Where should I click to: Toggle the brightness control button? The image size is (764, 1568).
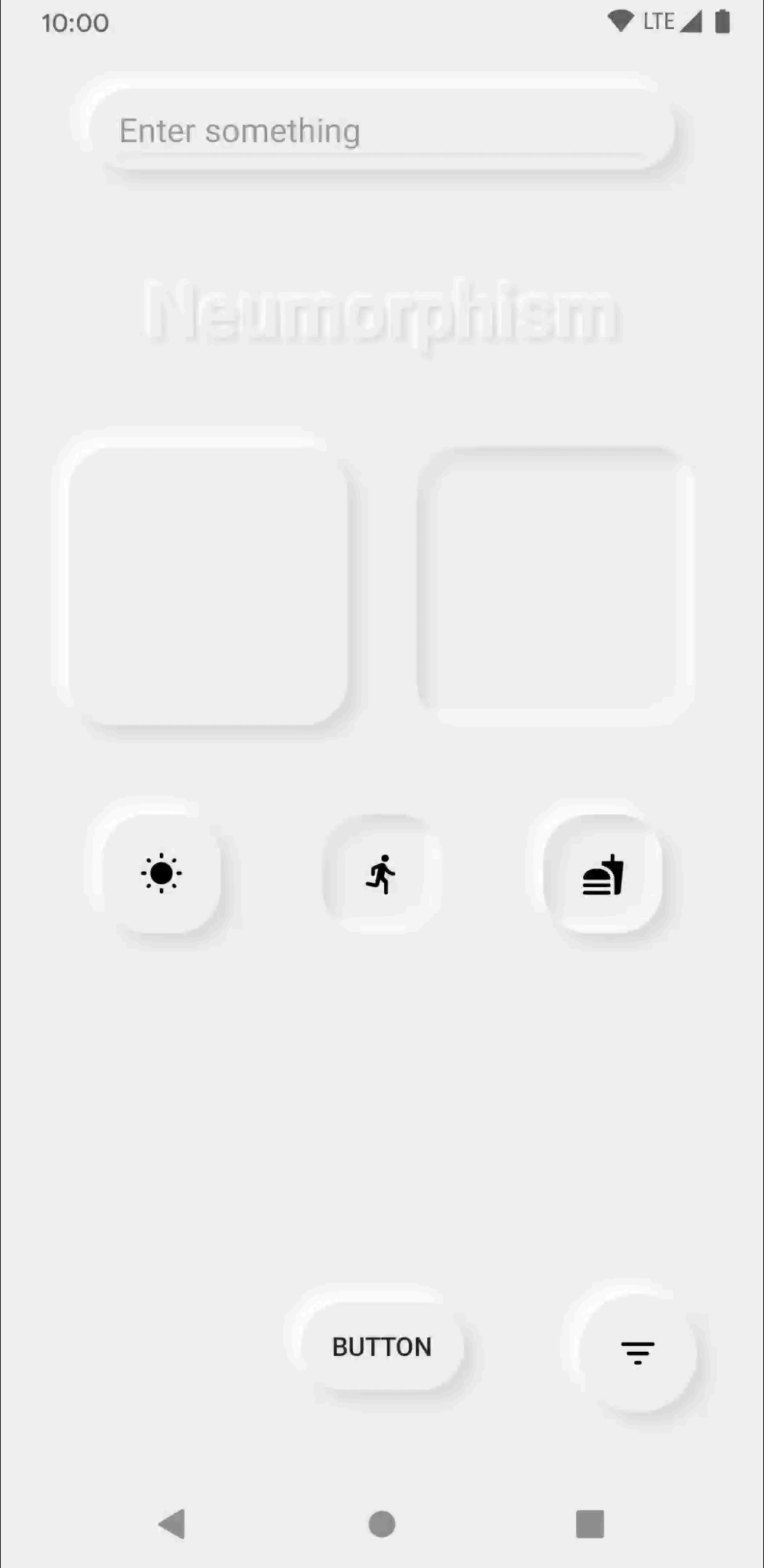coord(160,874)
